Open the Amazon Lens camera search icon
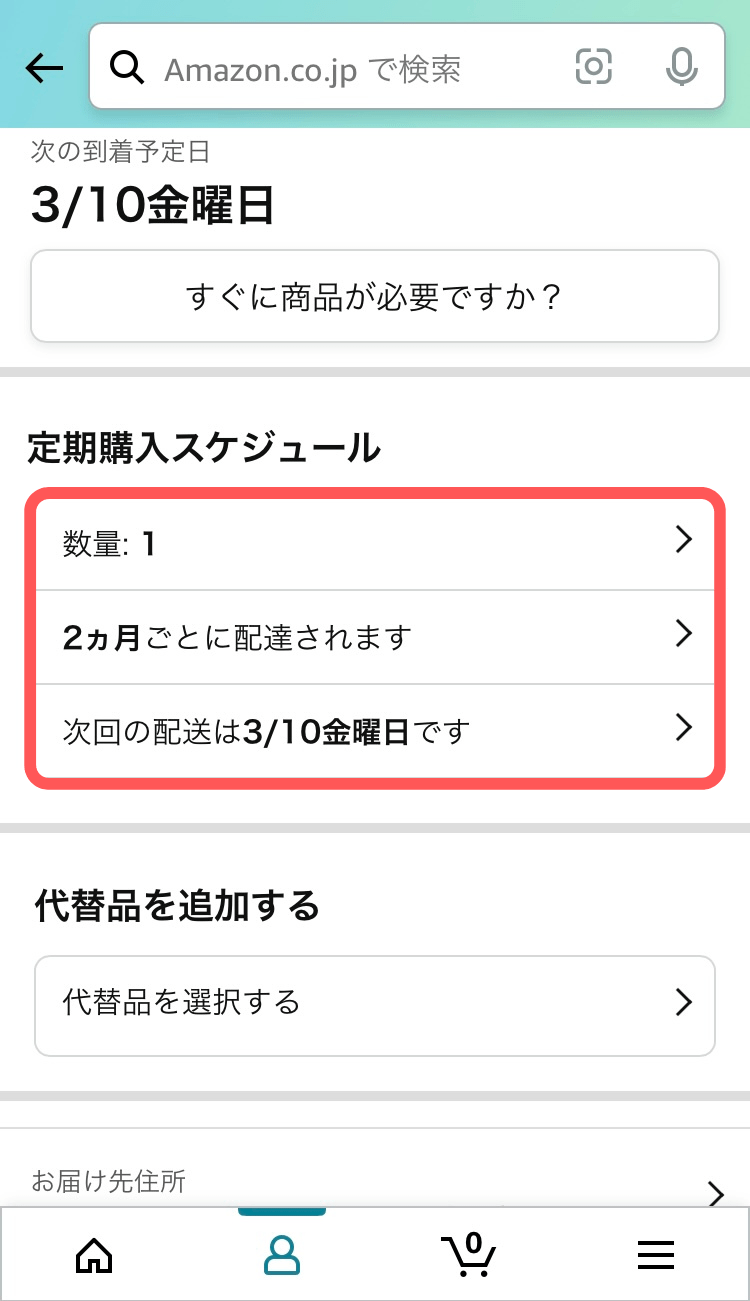Screen dimensions: 750x1301 pos(594,67)
